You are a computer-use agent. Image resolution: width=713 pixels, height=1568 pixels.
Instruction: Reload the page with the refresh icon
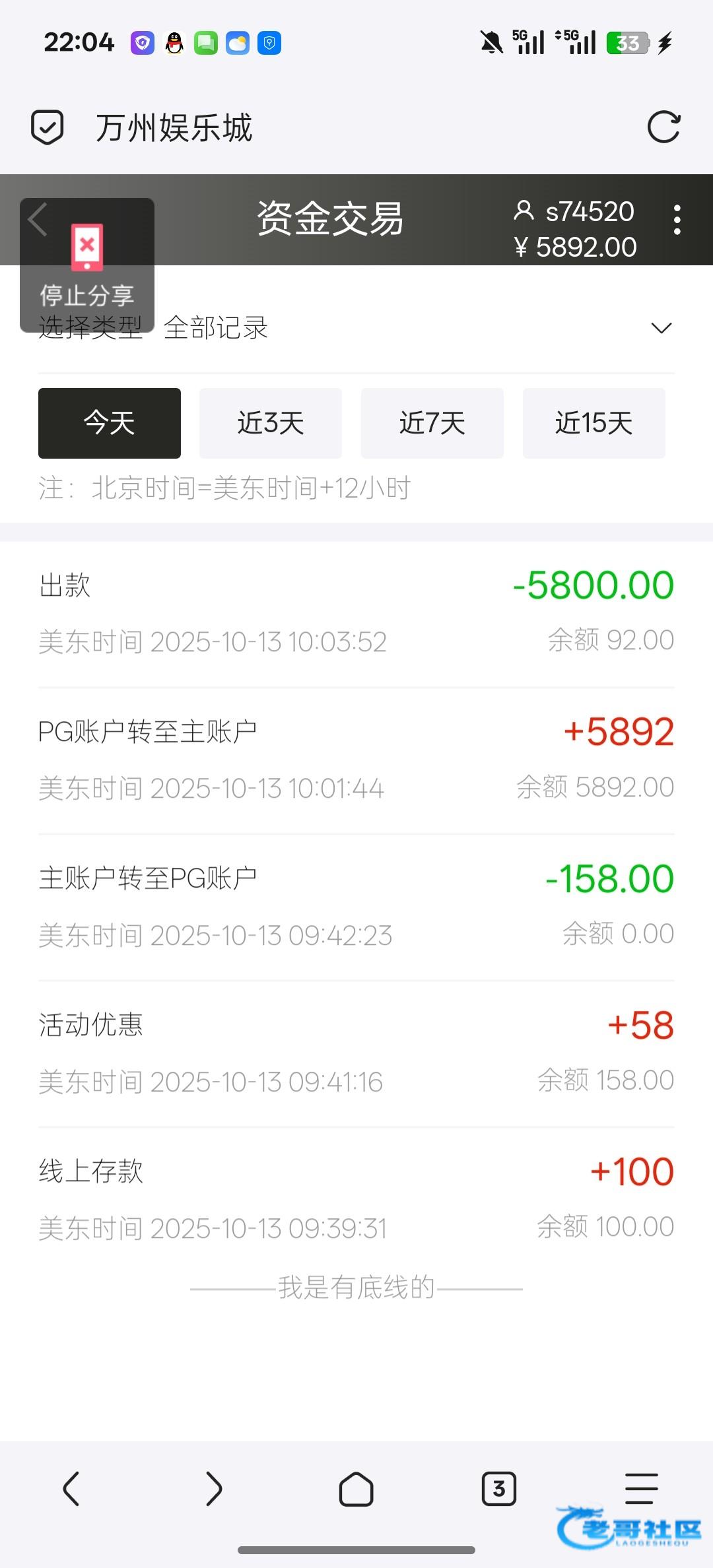click(x=663, y=127)
